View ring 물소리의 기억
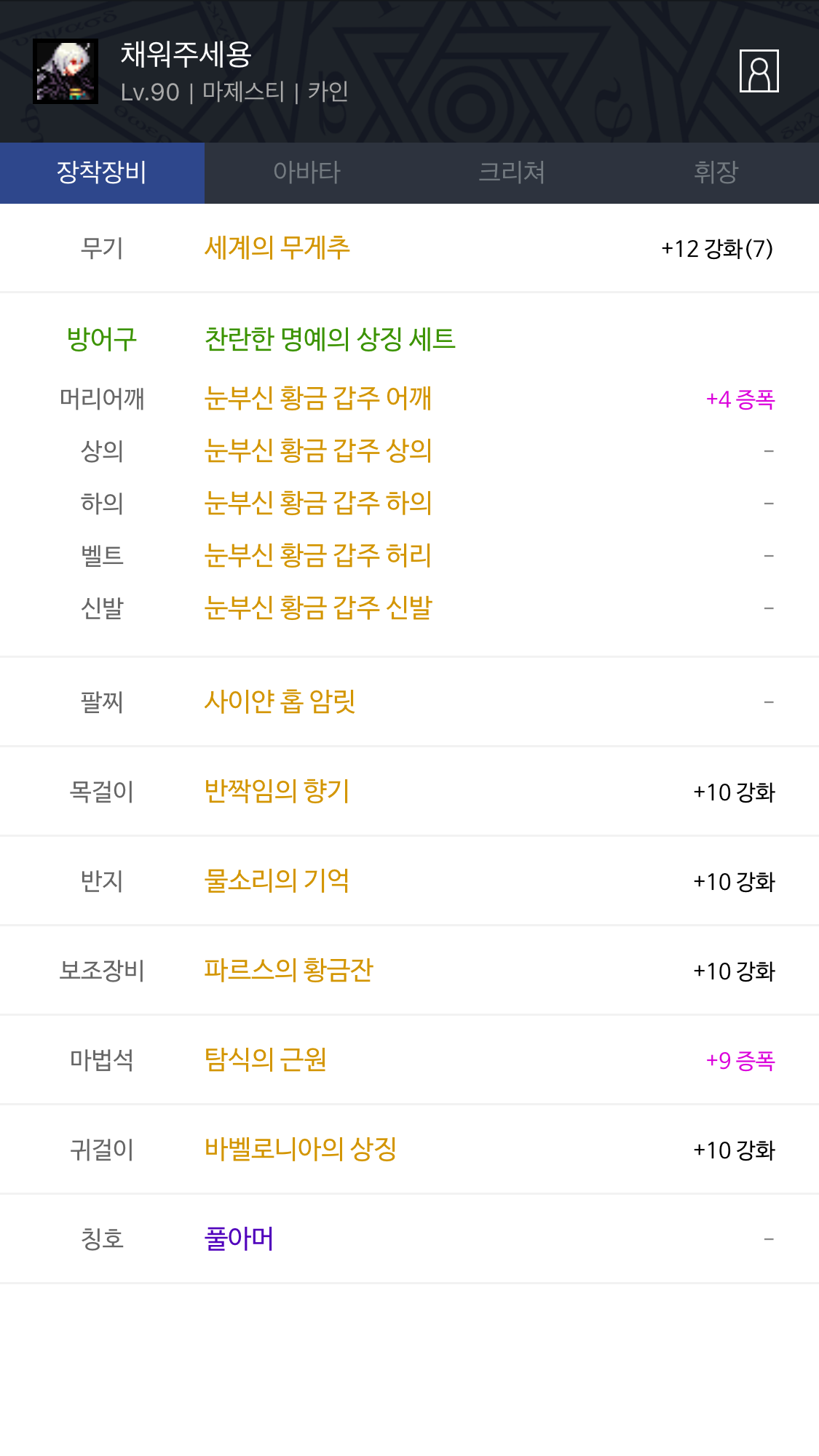The image size is (819, 1456). point(277,881)
